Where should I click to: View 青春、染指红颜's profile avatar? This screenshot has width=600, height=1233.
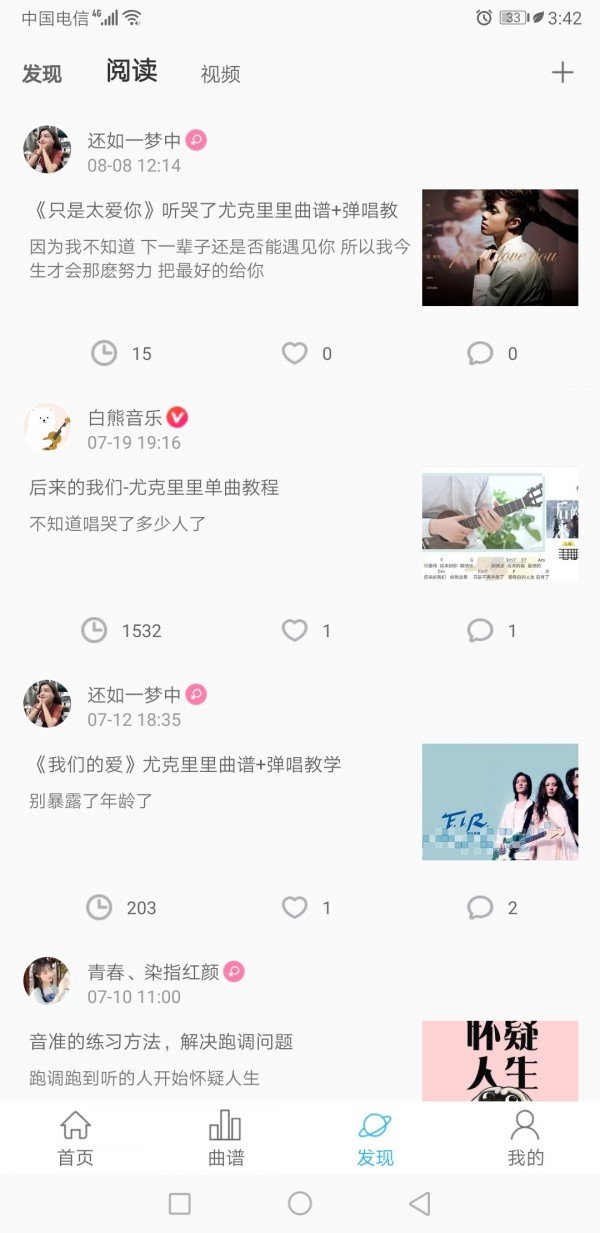47,982
